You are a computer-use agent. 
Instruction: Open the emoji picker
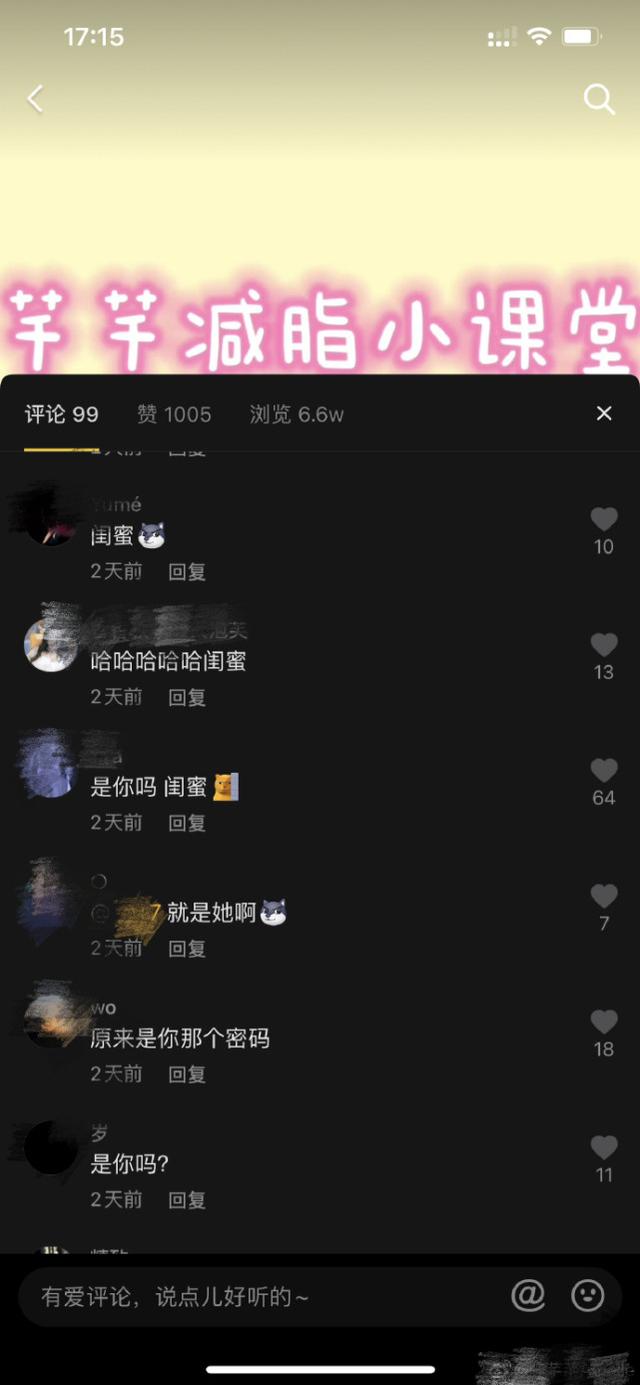point(588,1296)
